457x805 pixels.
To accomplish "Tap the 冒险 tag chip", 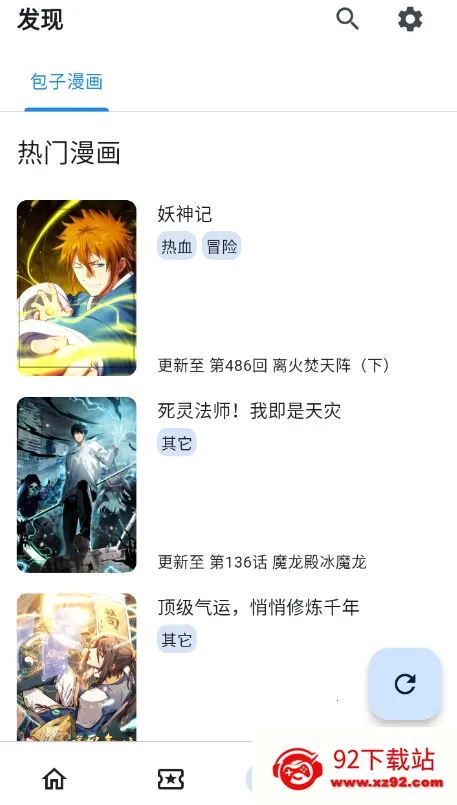I will [222, 246].
